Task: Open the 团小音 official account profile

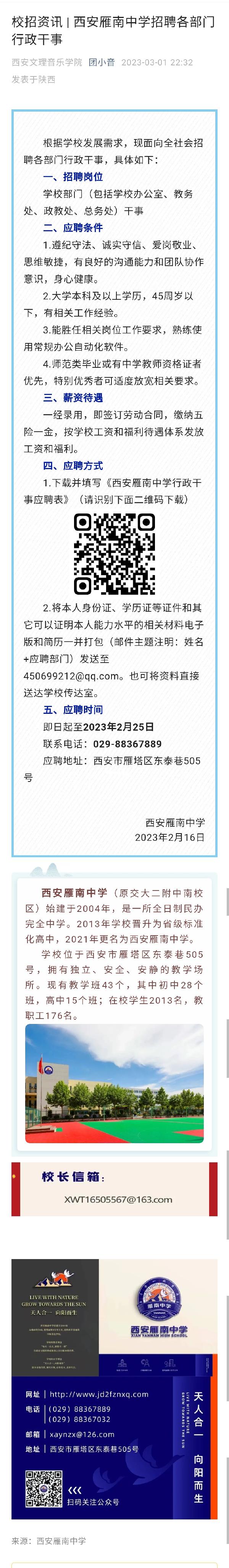Action: [102, 62]
